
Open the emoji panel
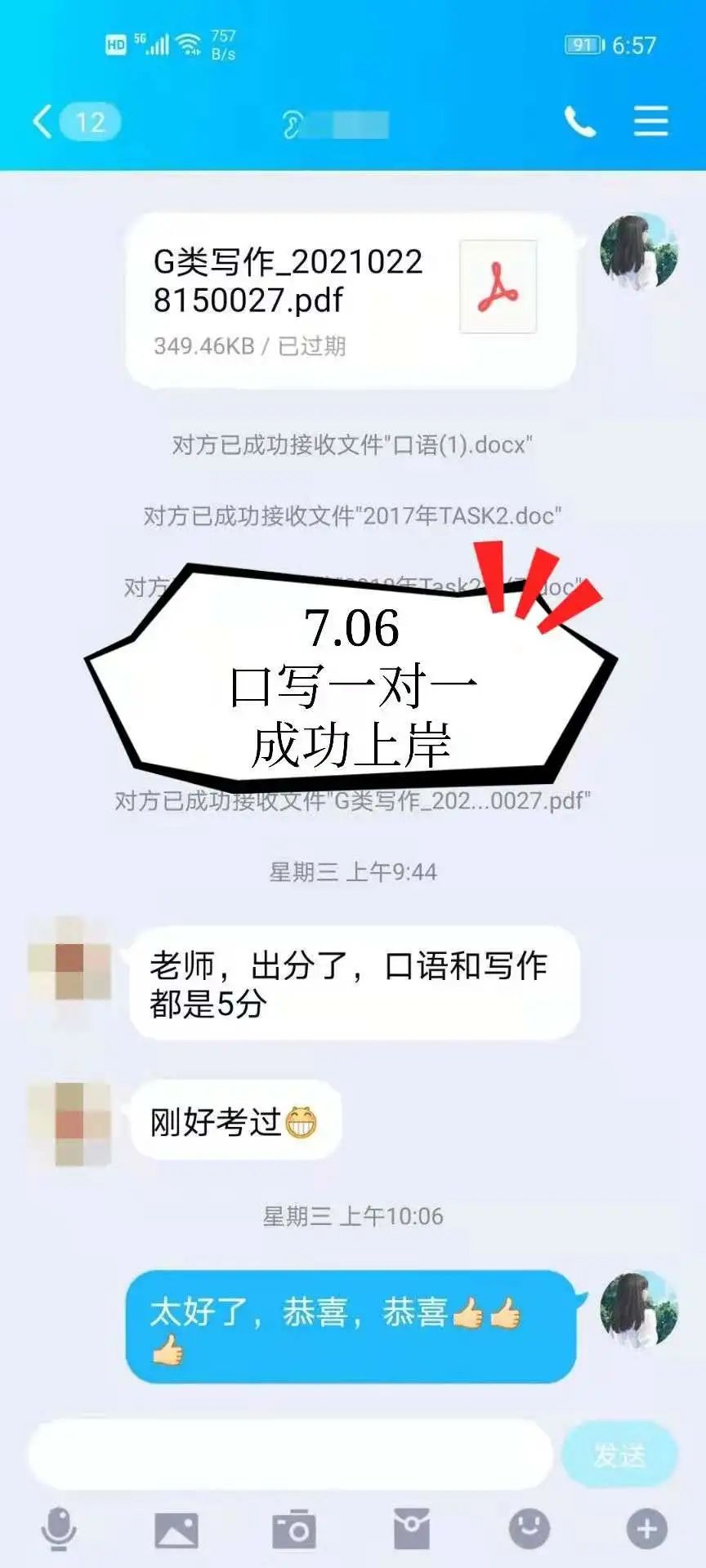click(x=529, y=1529)
